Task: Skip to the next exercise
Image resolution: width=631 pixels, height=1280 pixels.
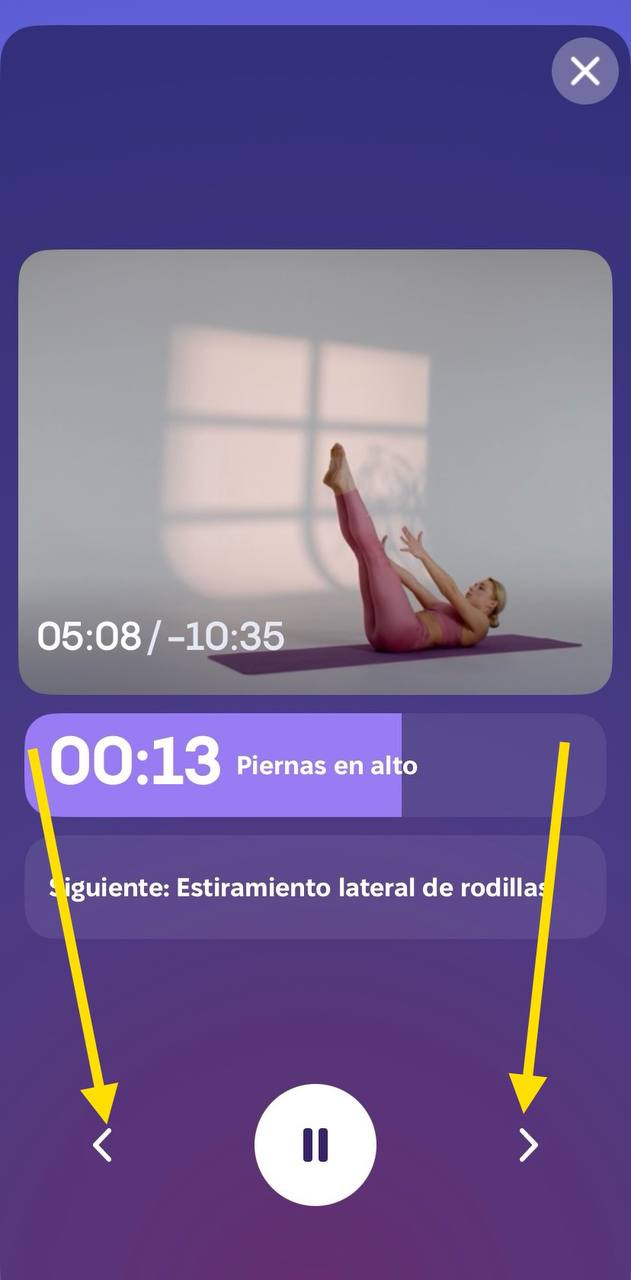Action: (x=528, y=1145)
